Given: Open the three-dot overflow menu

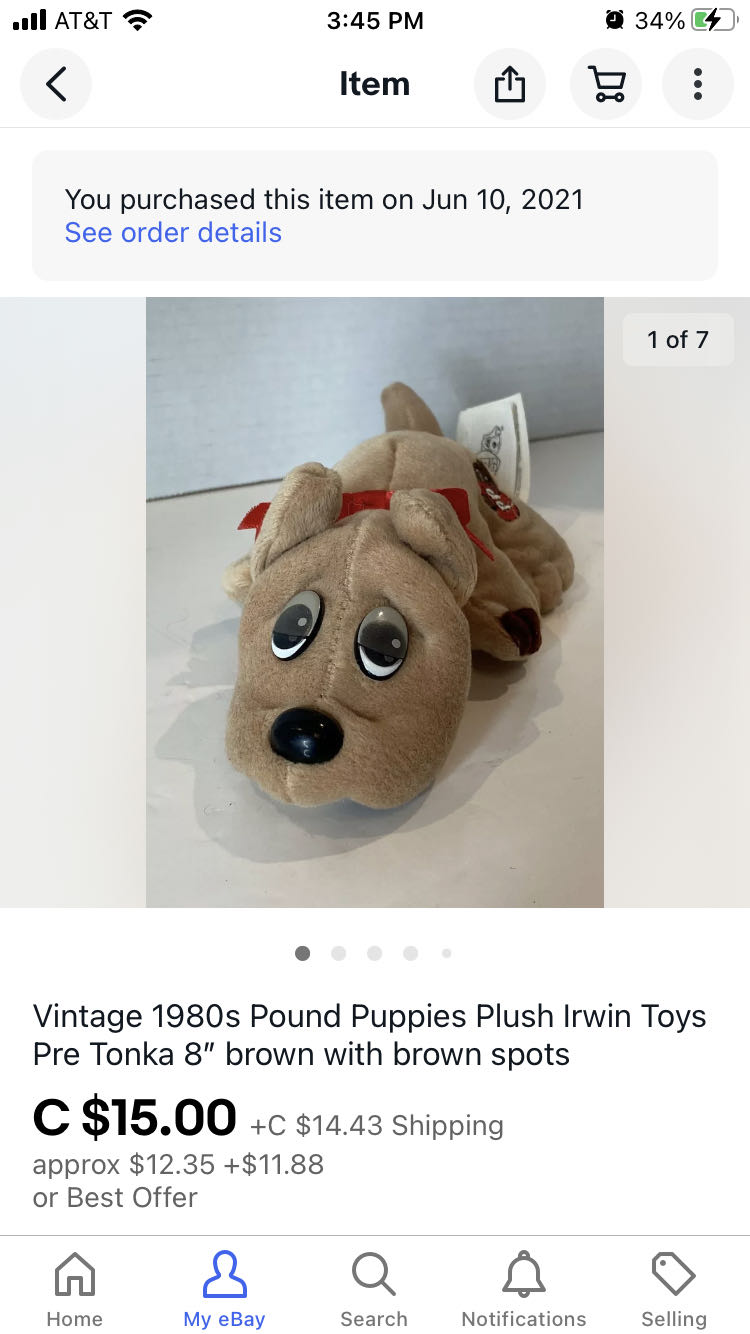Looking at the screenshot, I should [697, 84].
